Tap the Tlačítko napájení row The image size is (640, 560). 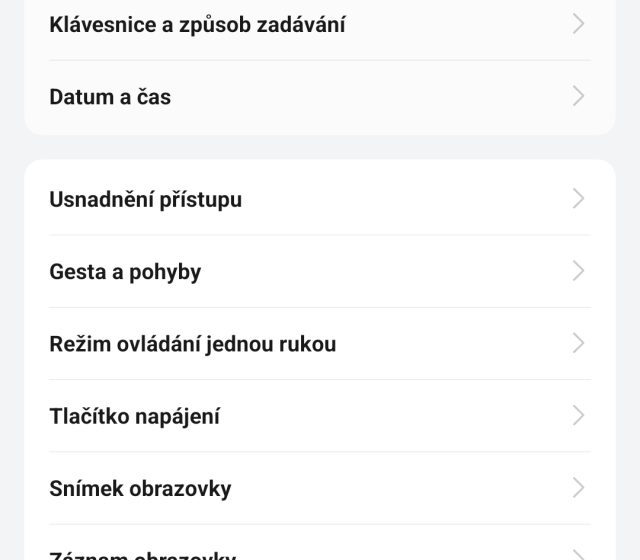pyautogui.click(x=318, y=416)
